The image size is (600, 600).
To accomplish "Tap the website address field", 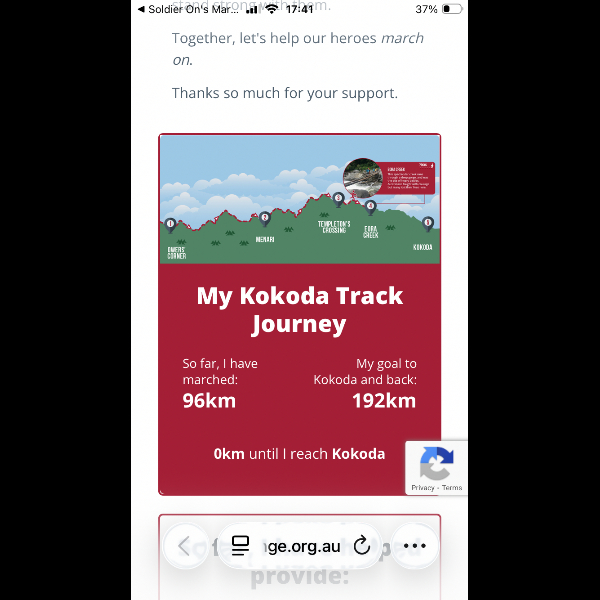I will coord(302,546).
